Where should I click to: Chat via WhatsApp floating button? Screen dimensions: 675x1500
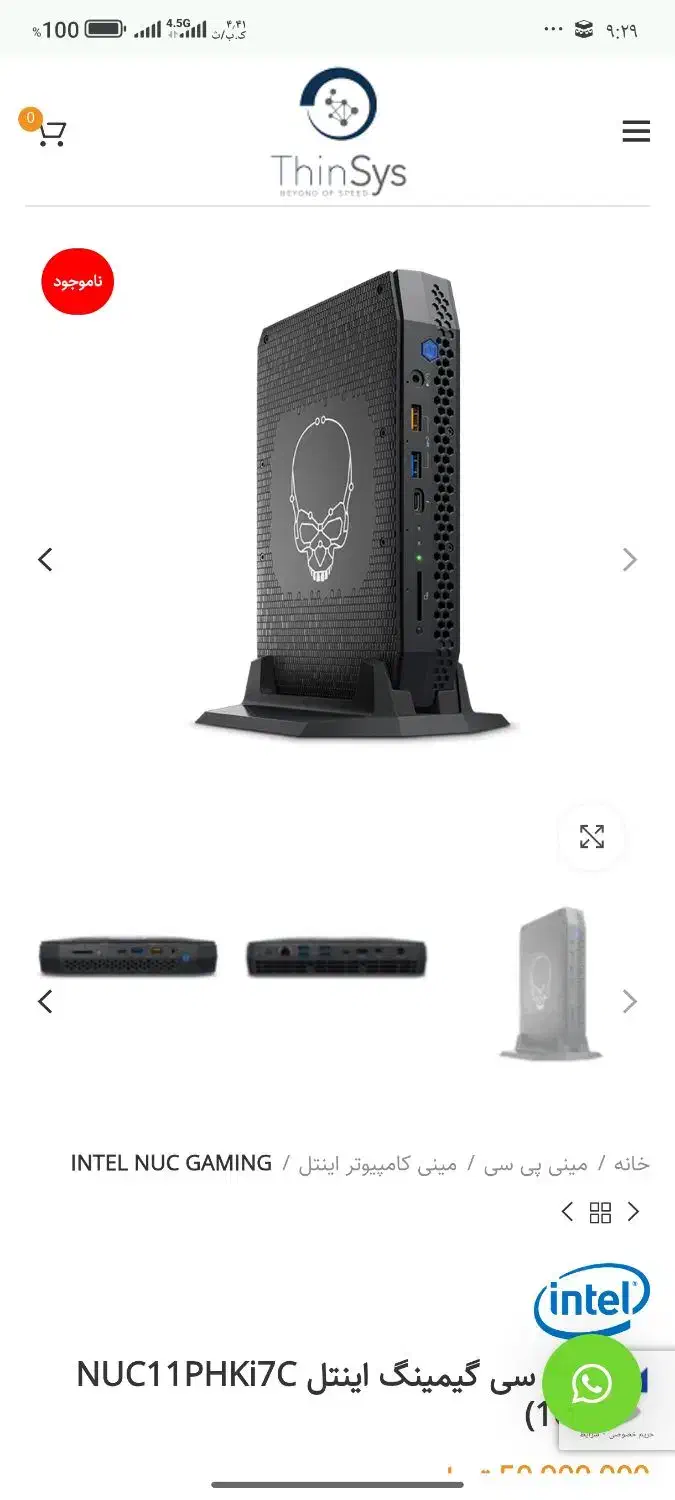pyautogui.click(x=591, y=1384)
